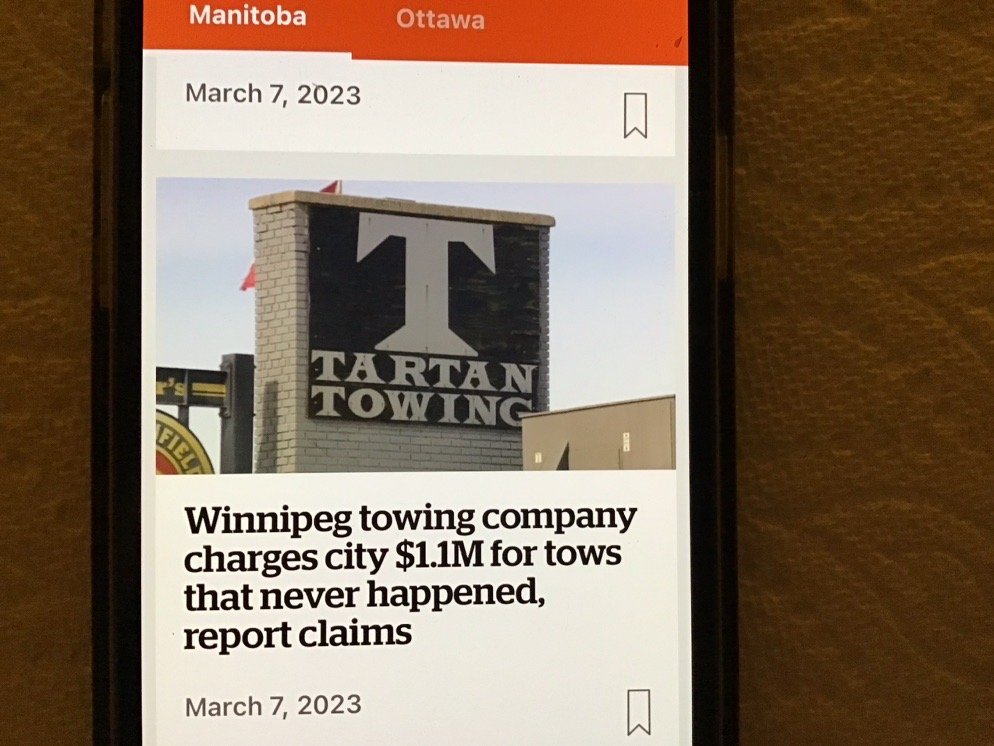The width and height of the screenshot is (994, 746).
Task: Select the Manitoba tab
Action: [247, 17]
